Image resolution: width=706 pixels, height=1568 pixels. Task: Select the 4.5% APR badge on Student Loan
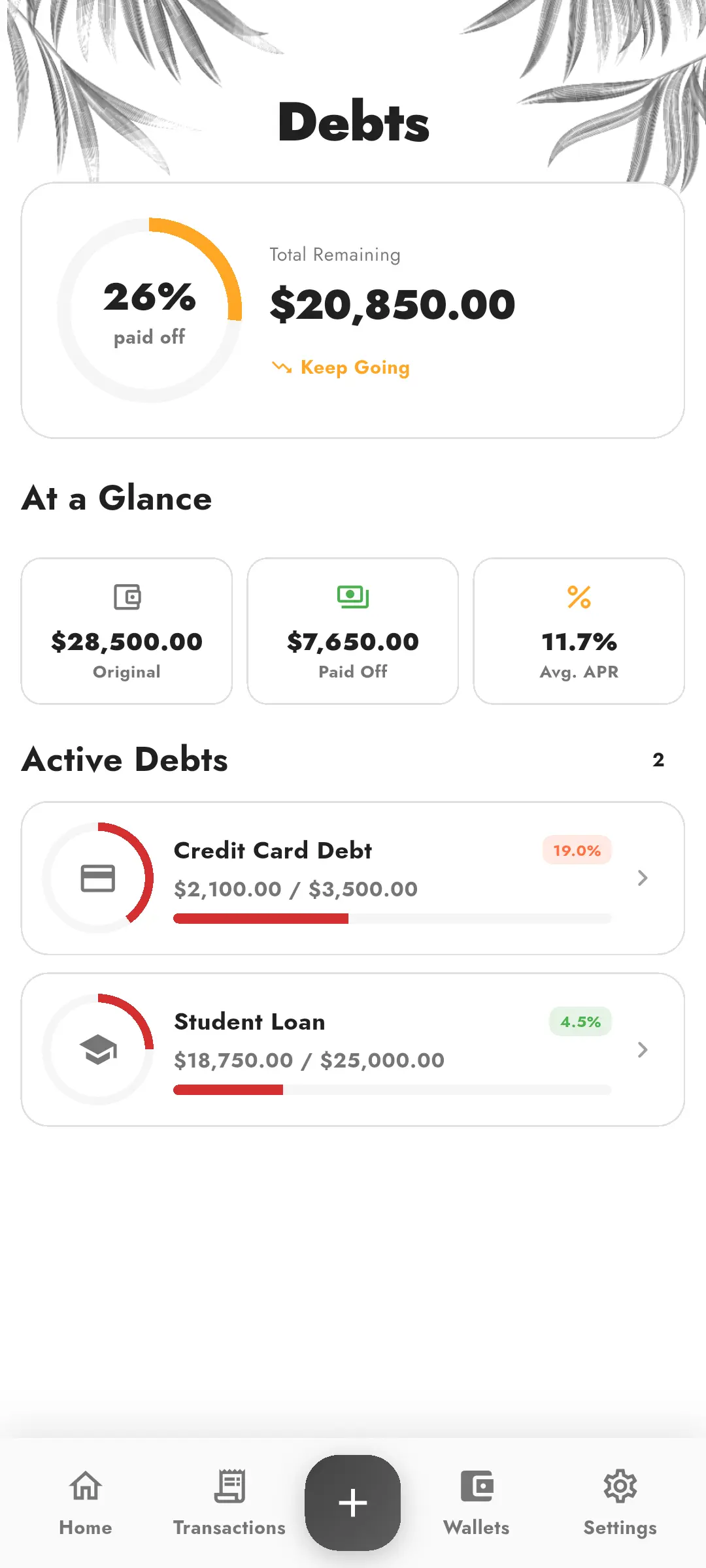click(x=579, y=1021)
